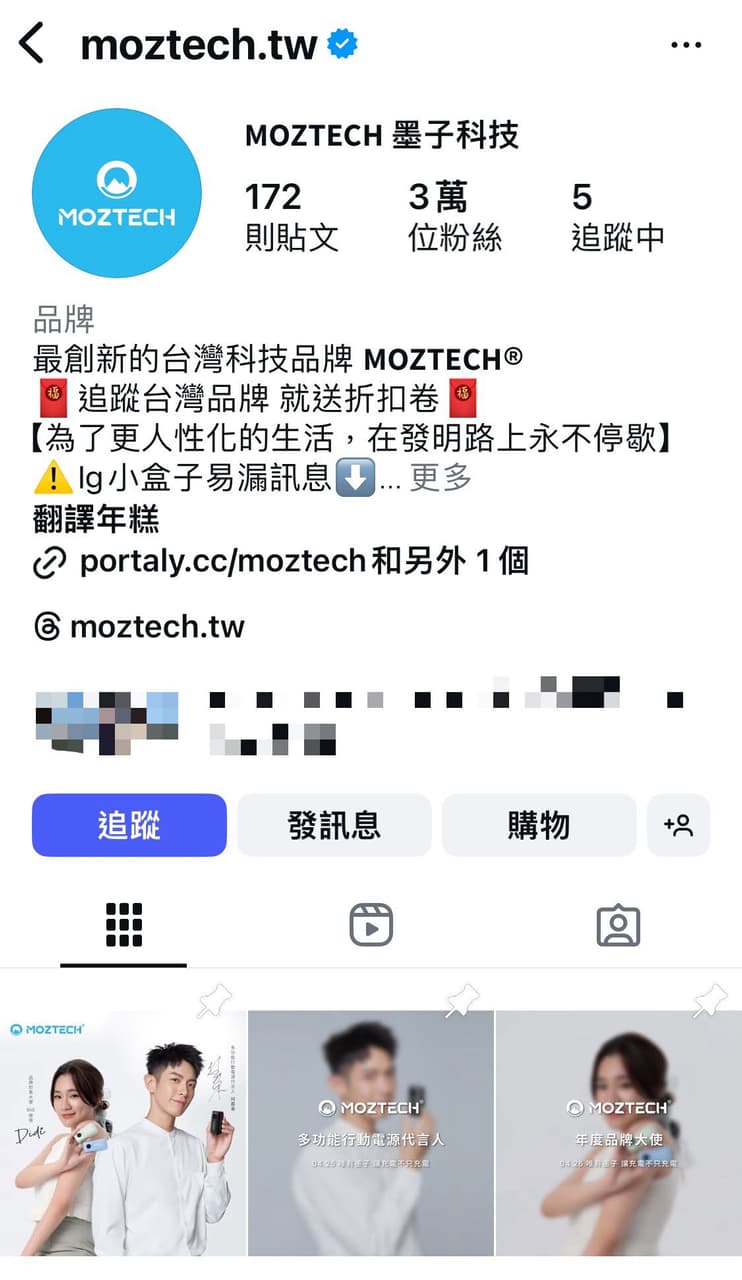
Task: Tap 翻譯年糕 to translate the bio
Action: point(96,519)
